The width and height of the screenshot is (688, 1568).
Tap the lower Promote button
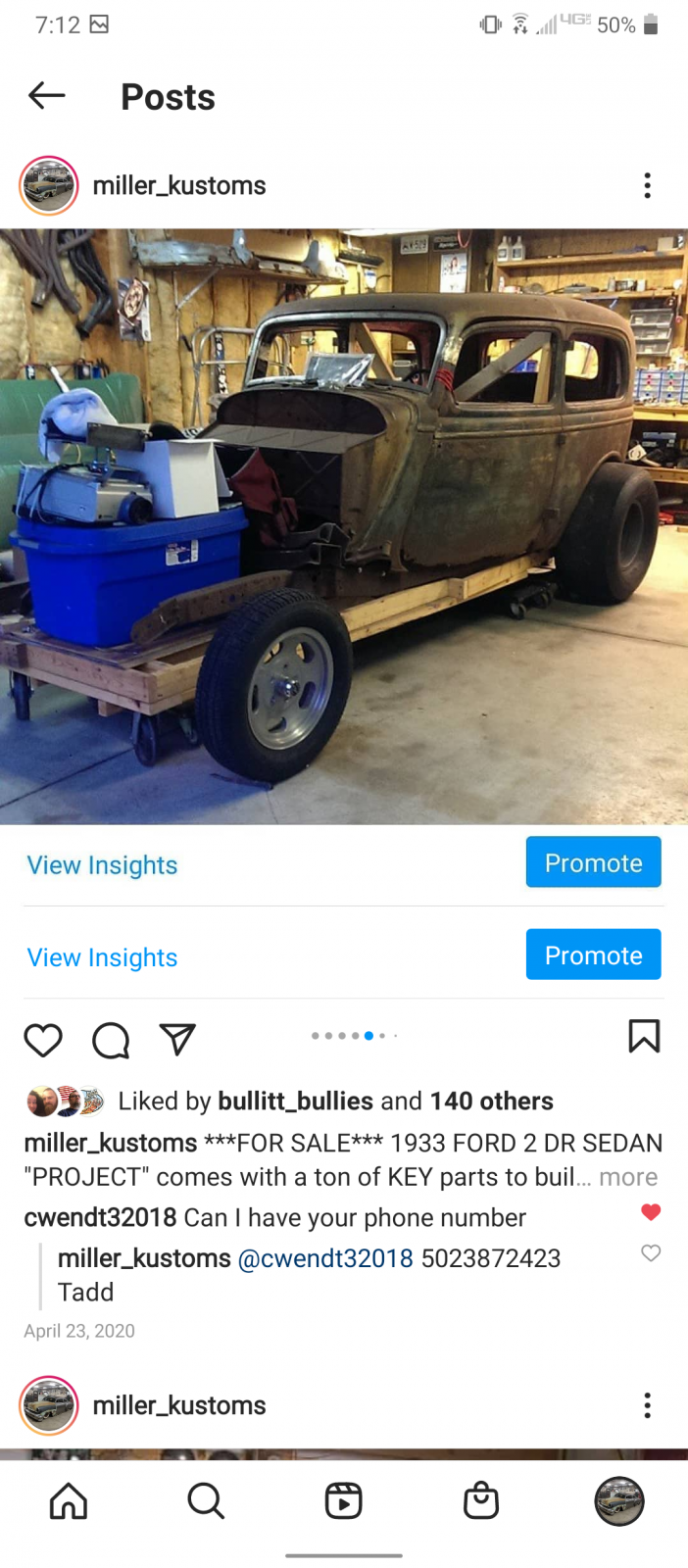pyautogui.click(x=593, y=955)
